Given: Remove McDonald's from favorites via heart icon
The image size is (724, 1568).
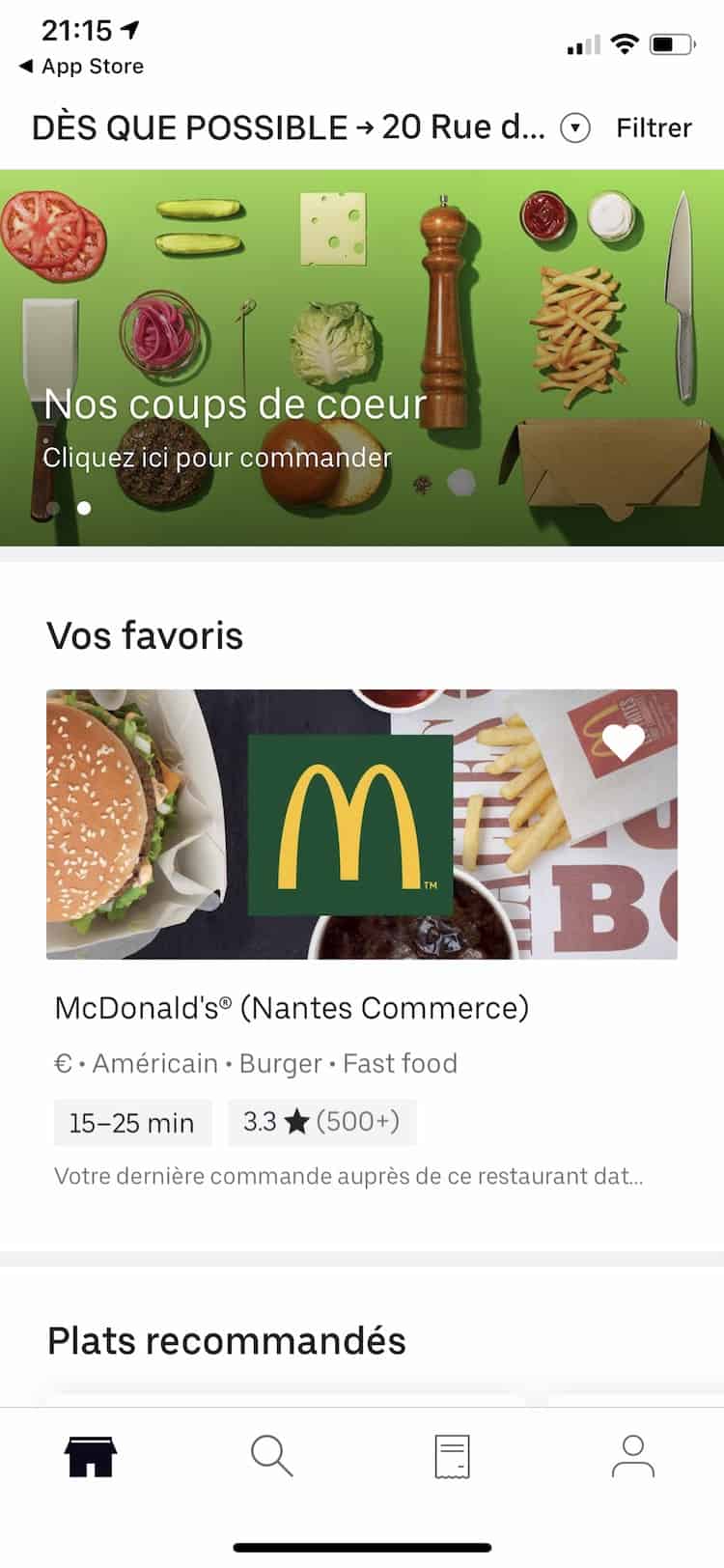Looking at the screenshot, I should point(623,742).
